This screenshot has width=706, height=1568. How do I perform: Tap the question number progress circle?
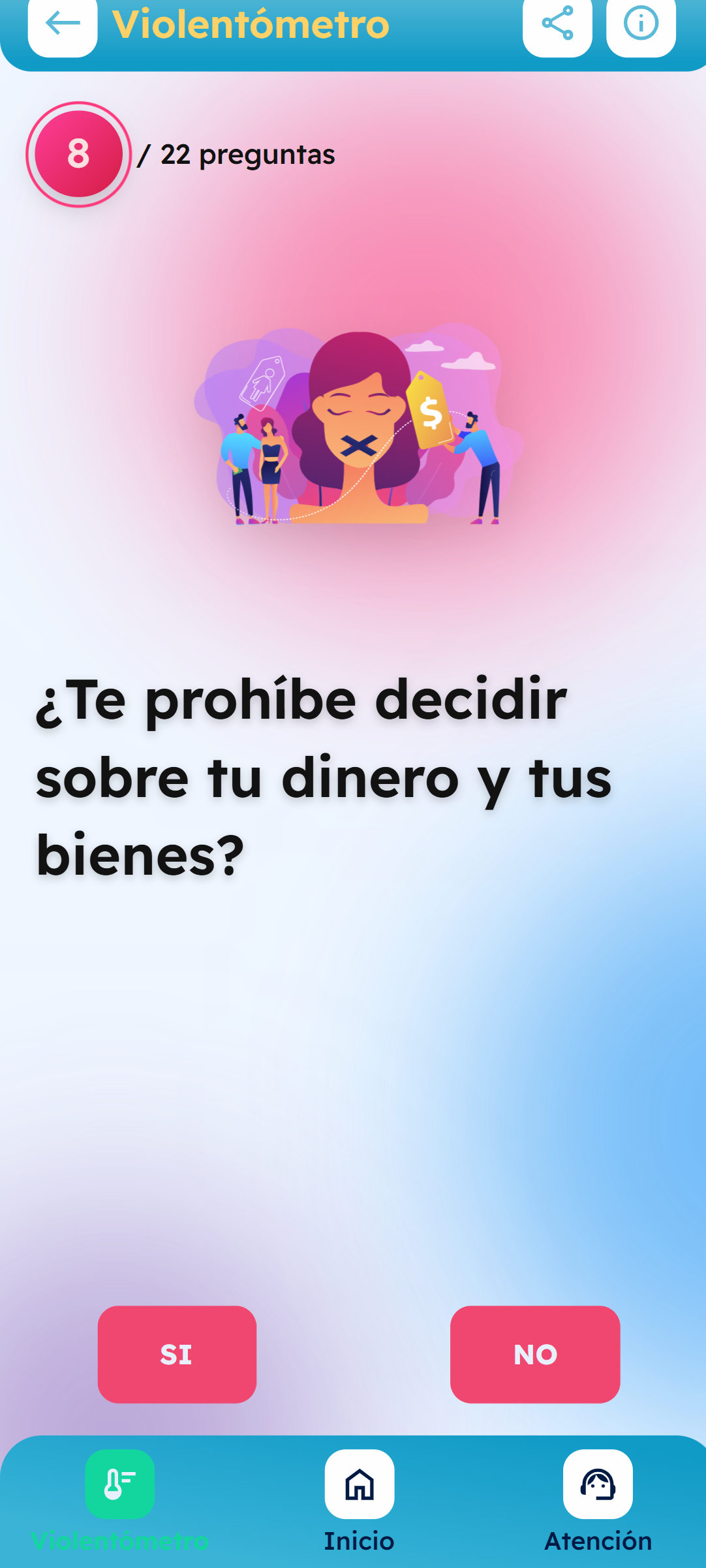78,154
